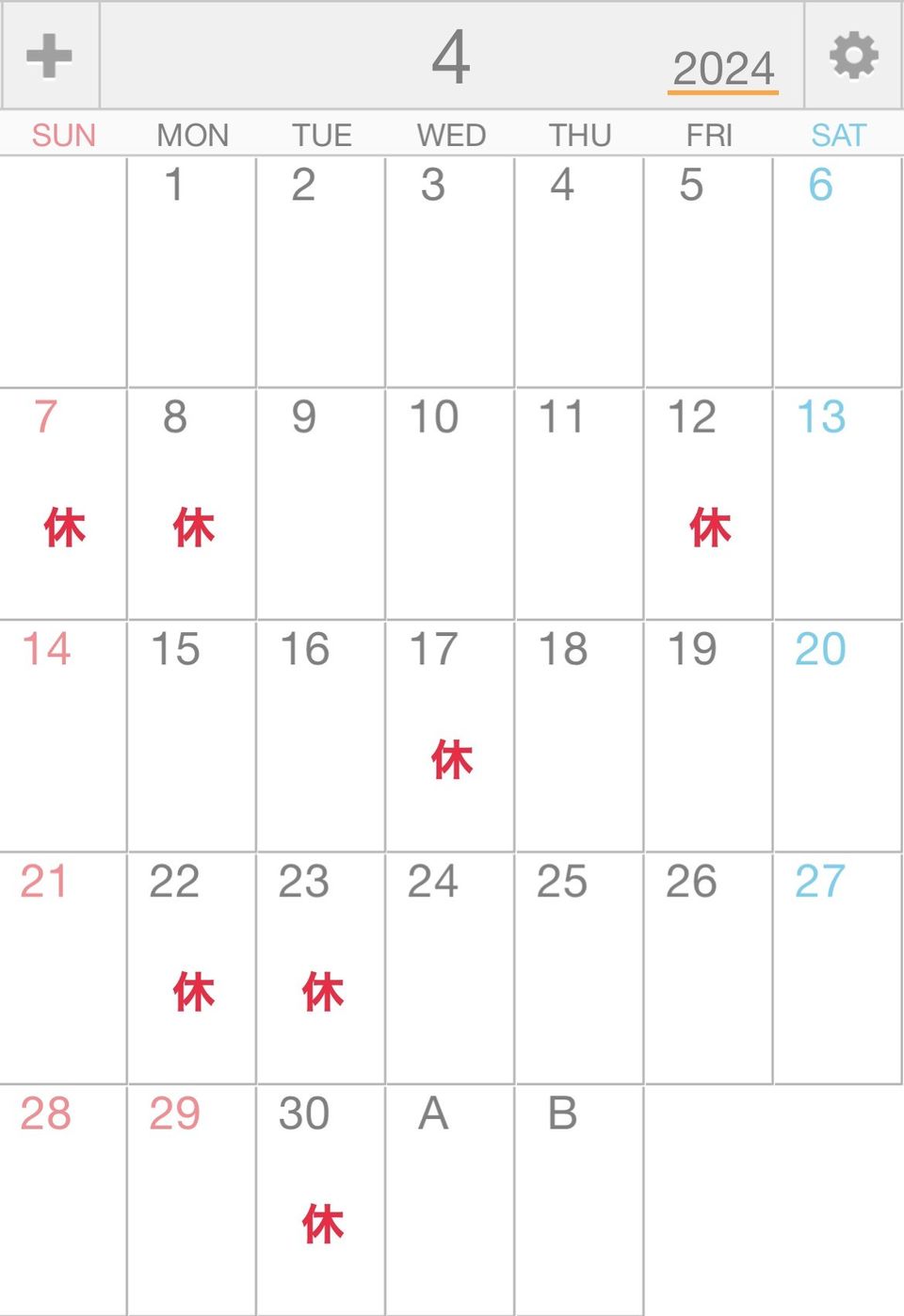
Task: Tap the cell labeled B
Action: click(x=579, y=1200)
